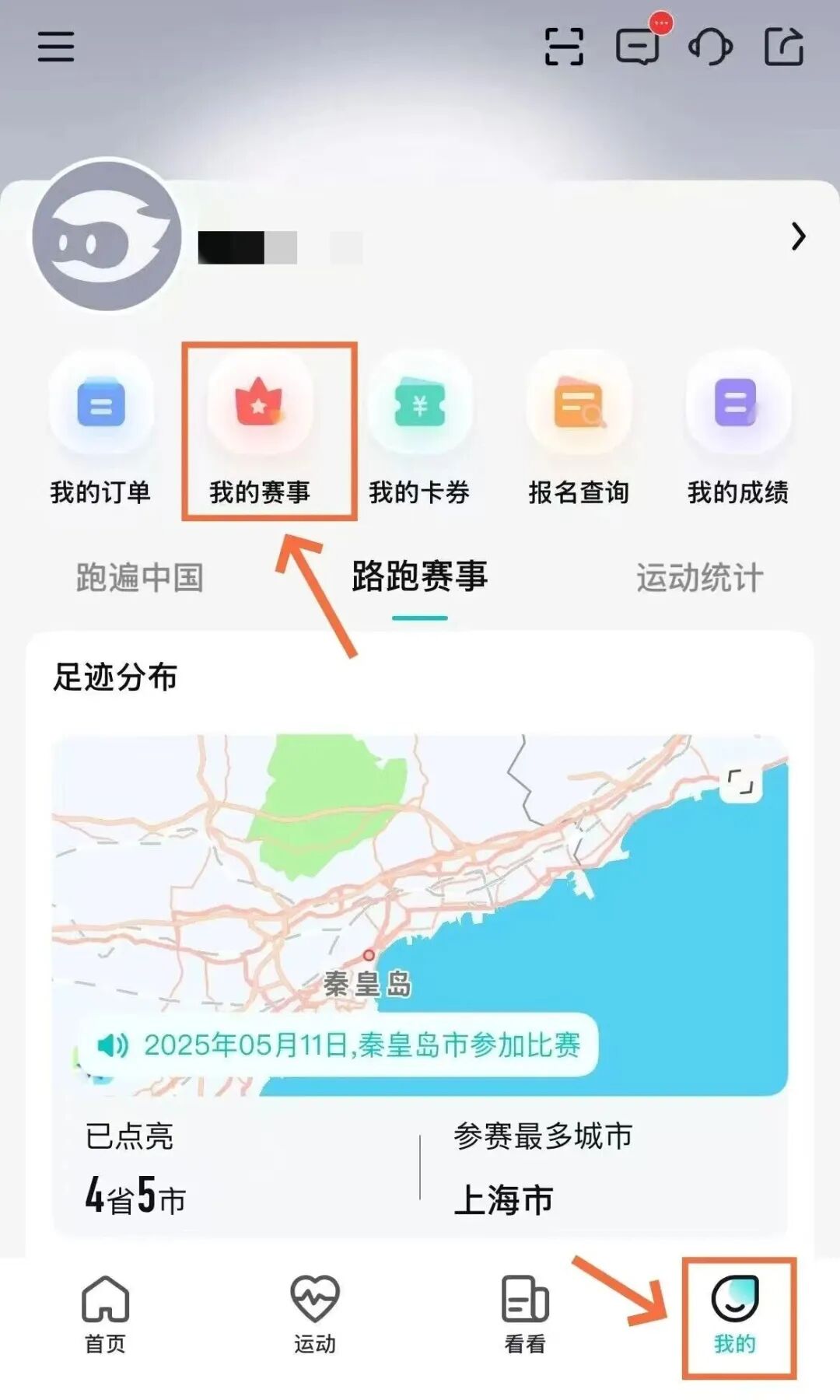Open the 看看 tab

point(525,1314)
